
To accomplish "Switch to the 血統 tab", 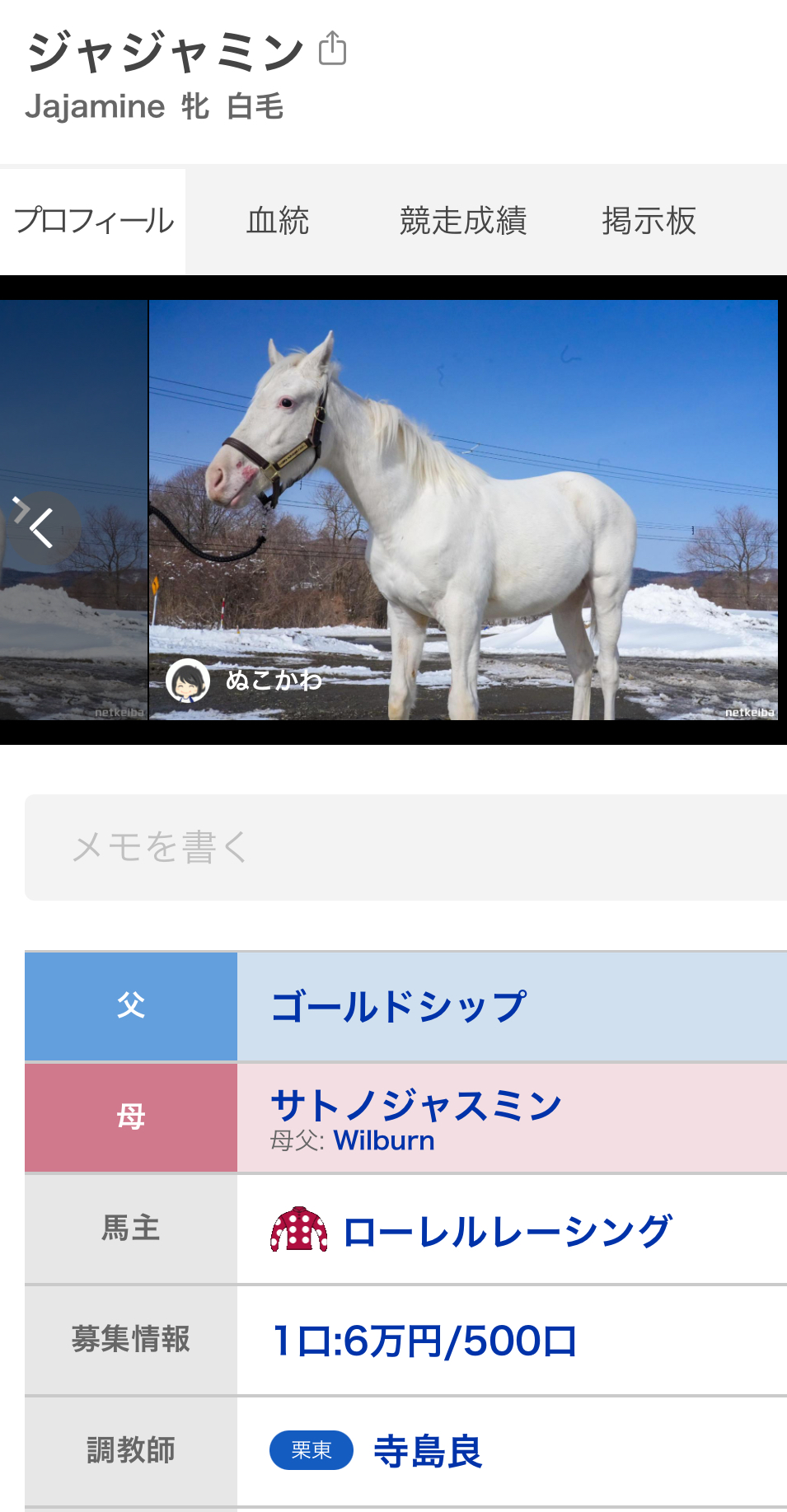I will [278, 221].
